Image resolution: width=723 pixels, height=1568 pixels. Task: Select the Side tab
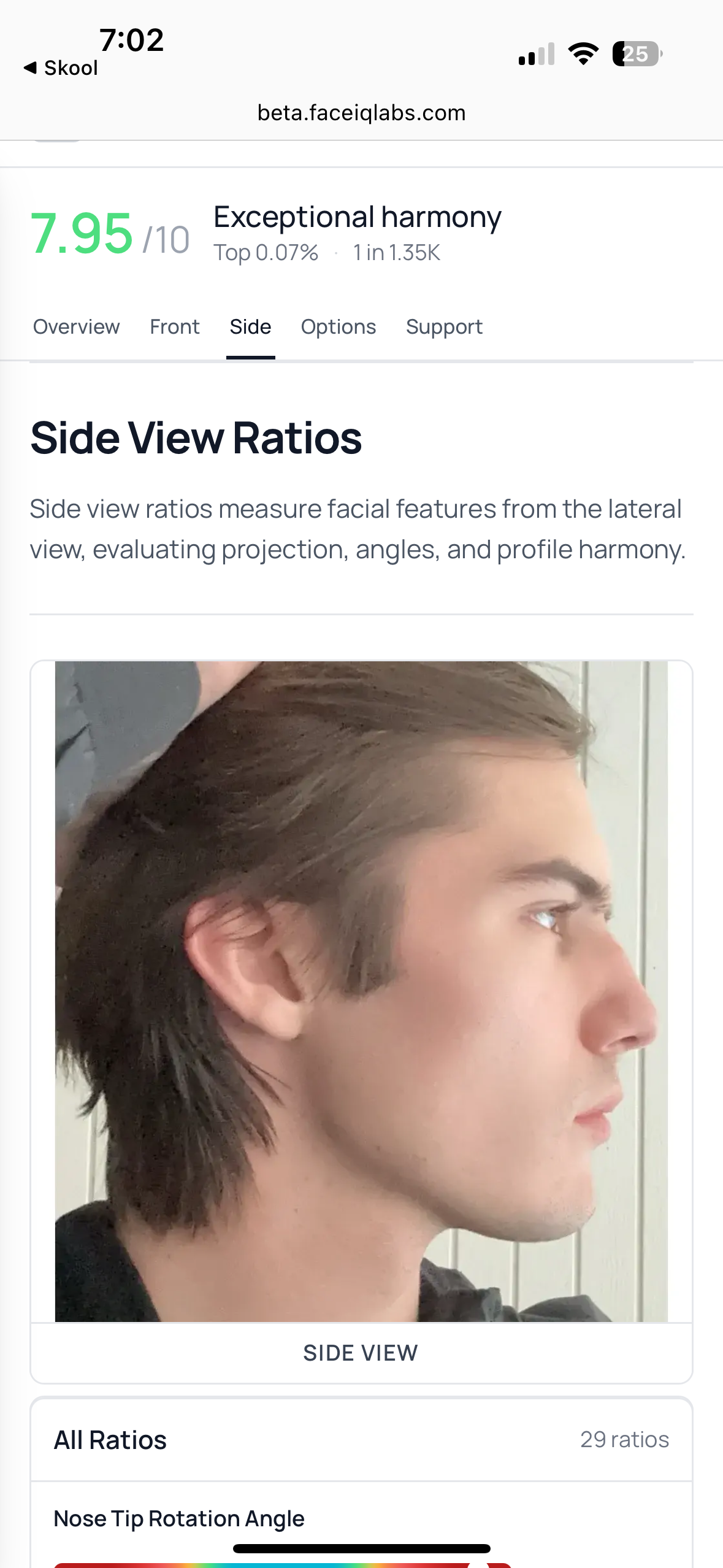pyautogui.click(x=250, y=327)
